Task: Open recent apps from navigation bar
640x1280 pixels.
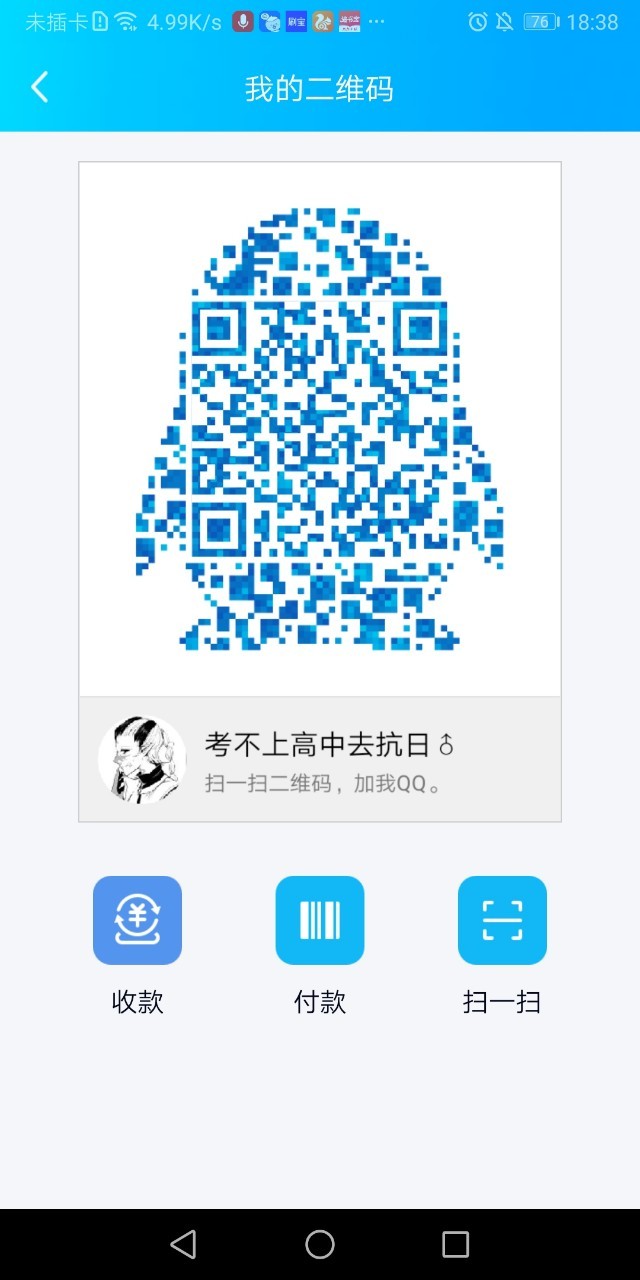Action: pos(455,1244)
